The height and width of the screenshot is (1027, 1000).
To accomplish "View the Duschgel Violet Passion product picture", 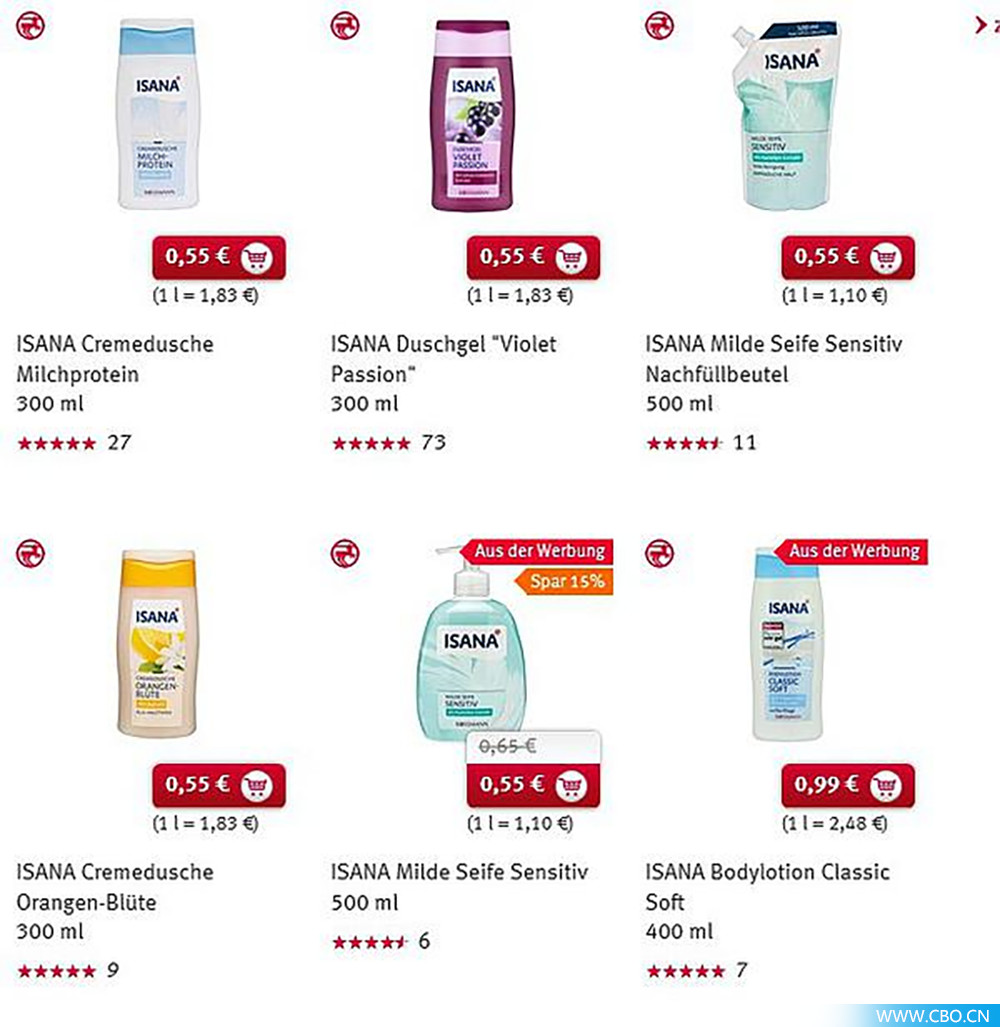I will click(471, 116).
